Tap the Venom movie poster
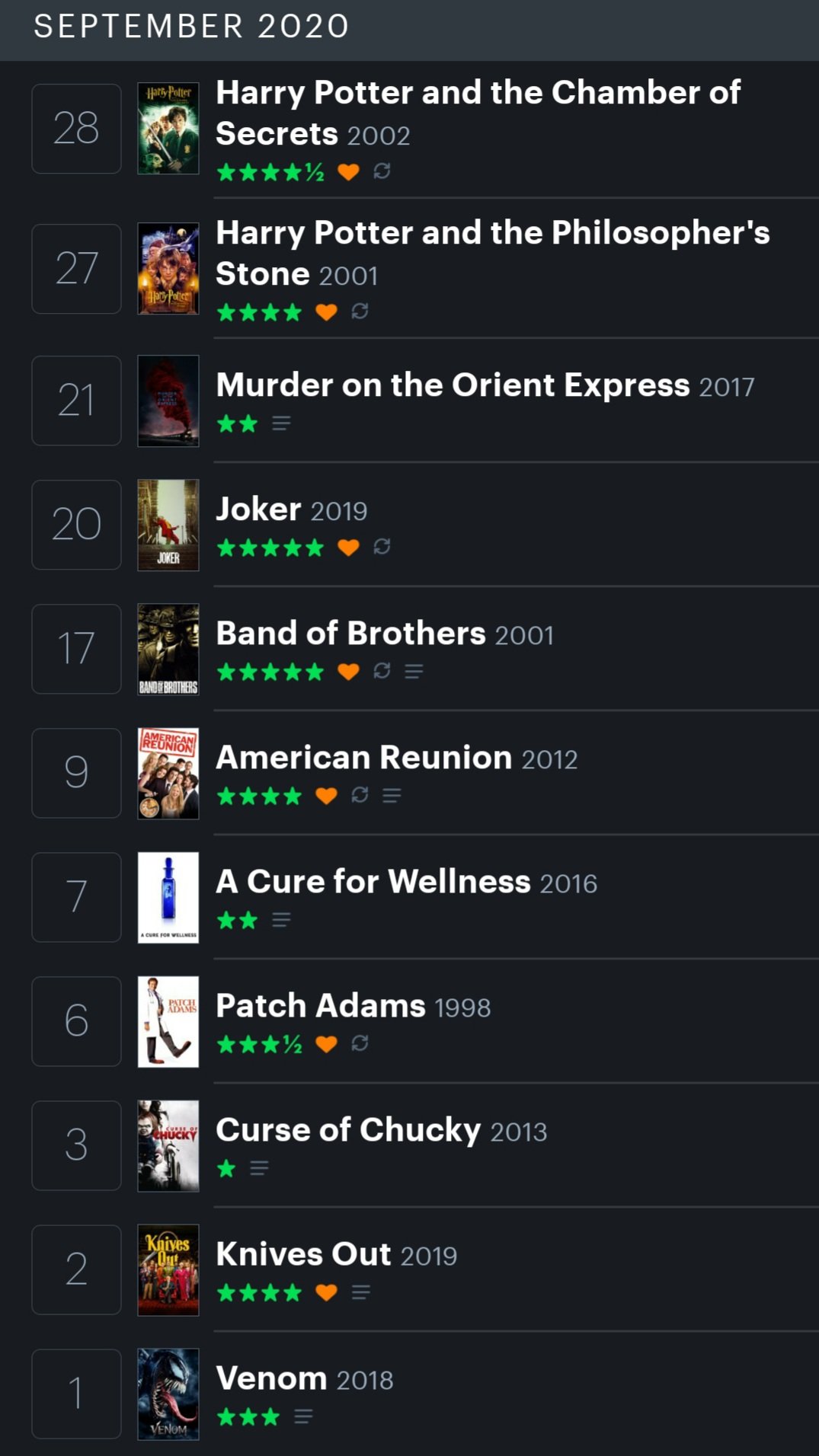Image resolution: width=819 pixels, height=1456 pixels. (x=168, y=1394)
